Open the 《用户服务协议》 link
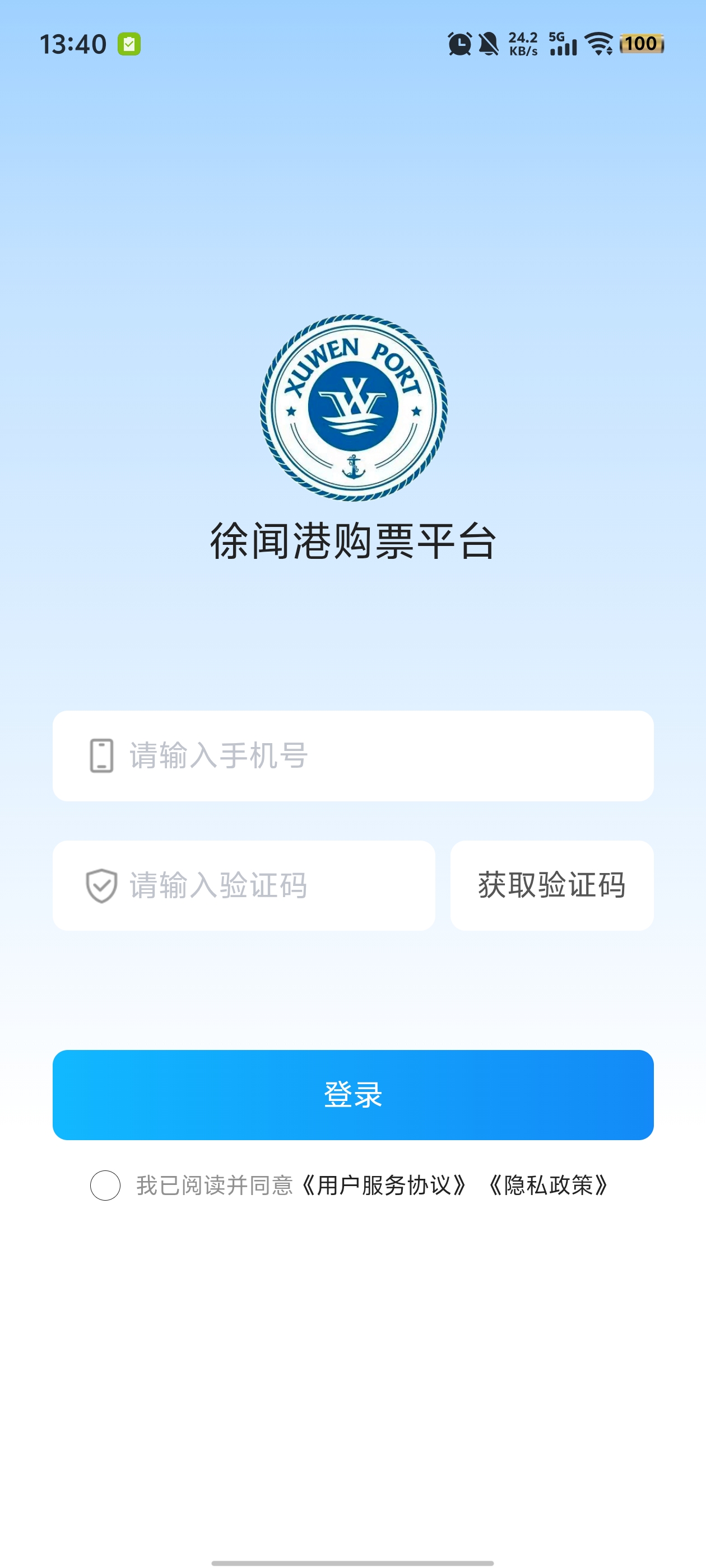706x1568 pixels. [x=385, y=1185]
